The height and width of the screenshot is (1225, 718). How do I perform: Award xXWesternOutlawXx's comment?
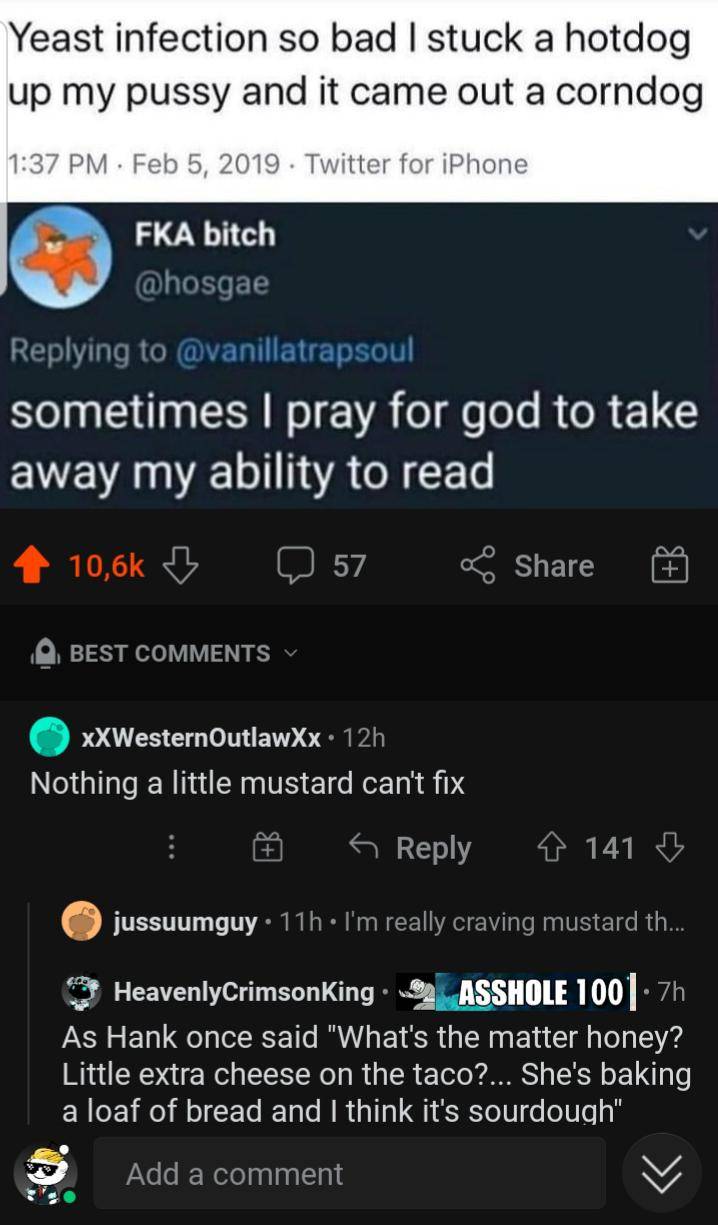coord(266,848)
